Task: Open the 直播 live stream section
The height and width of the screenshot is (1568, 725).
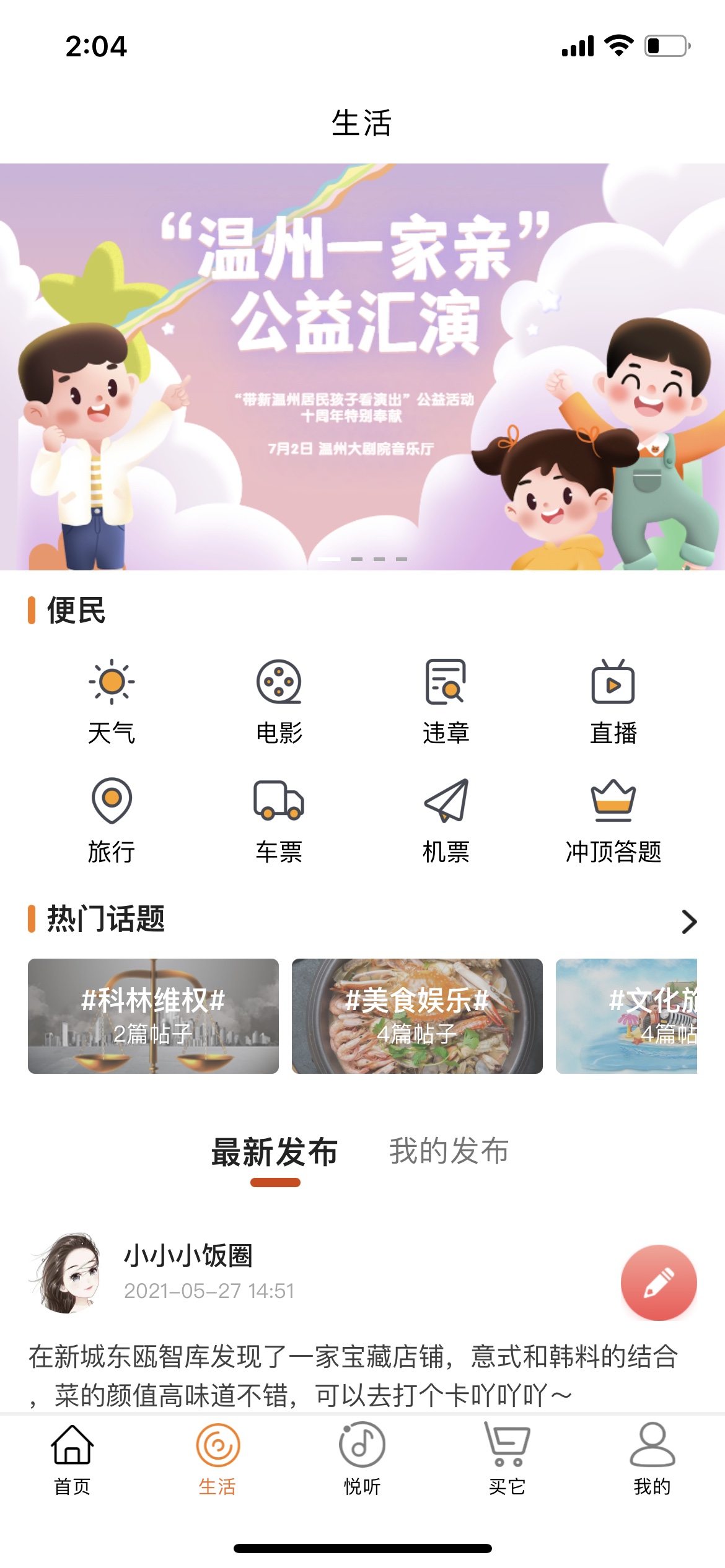Action: [613, 700]
